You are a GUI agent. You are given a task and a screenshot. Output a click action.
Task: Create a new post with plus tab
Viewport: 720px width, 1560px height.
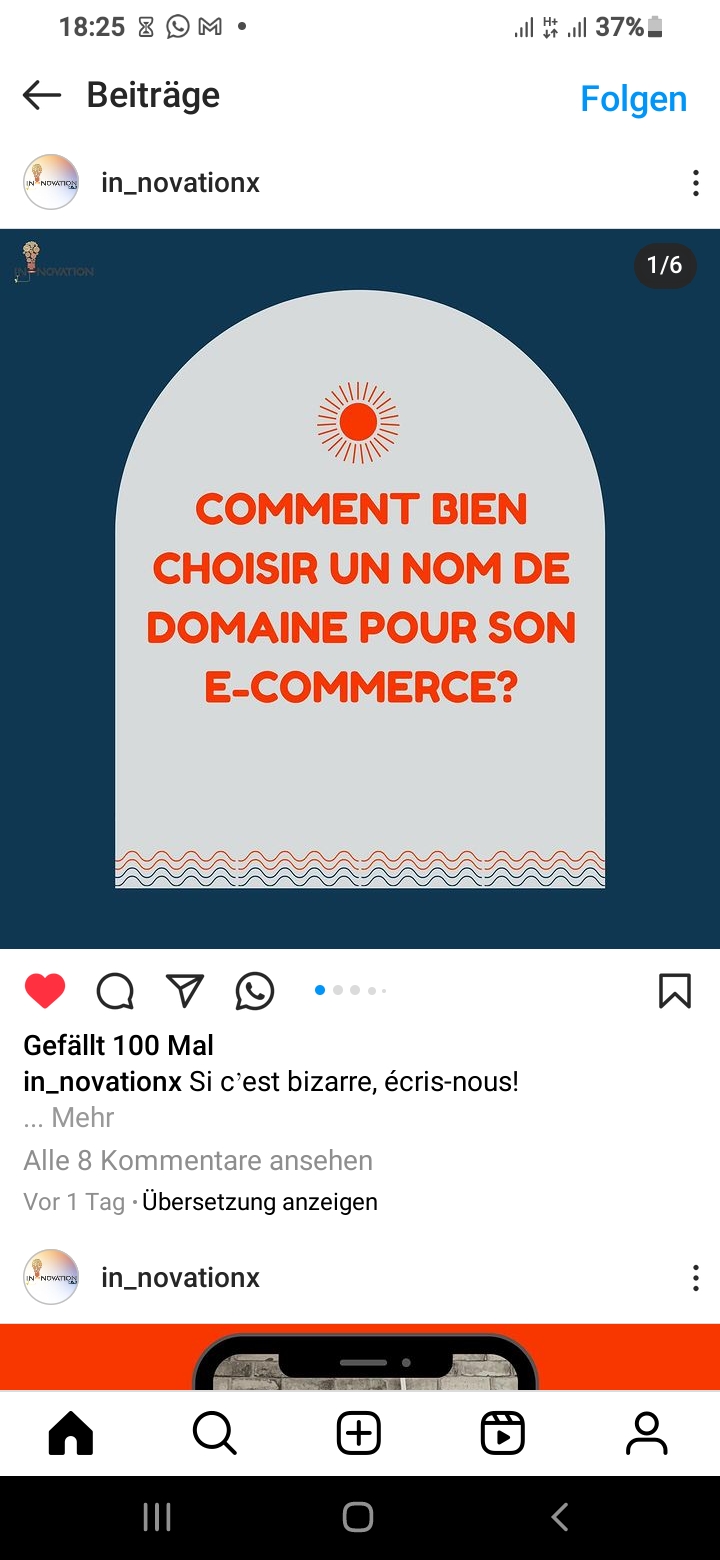coord(359,1434)
